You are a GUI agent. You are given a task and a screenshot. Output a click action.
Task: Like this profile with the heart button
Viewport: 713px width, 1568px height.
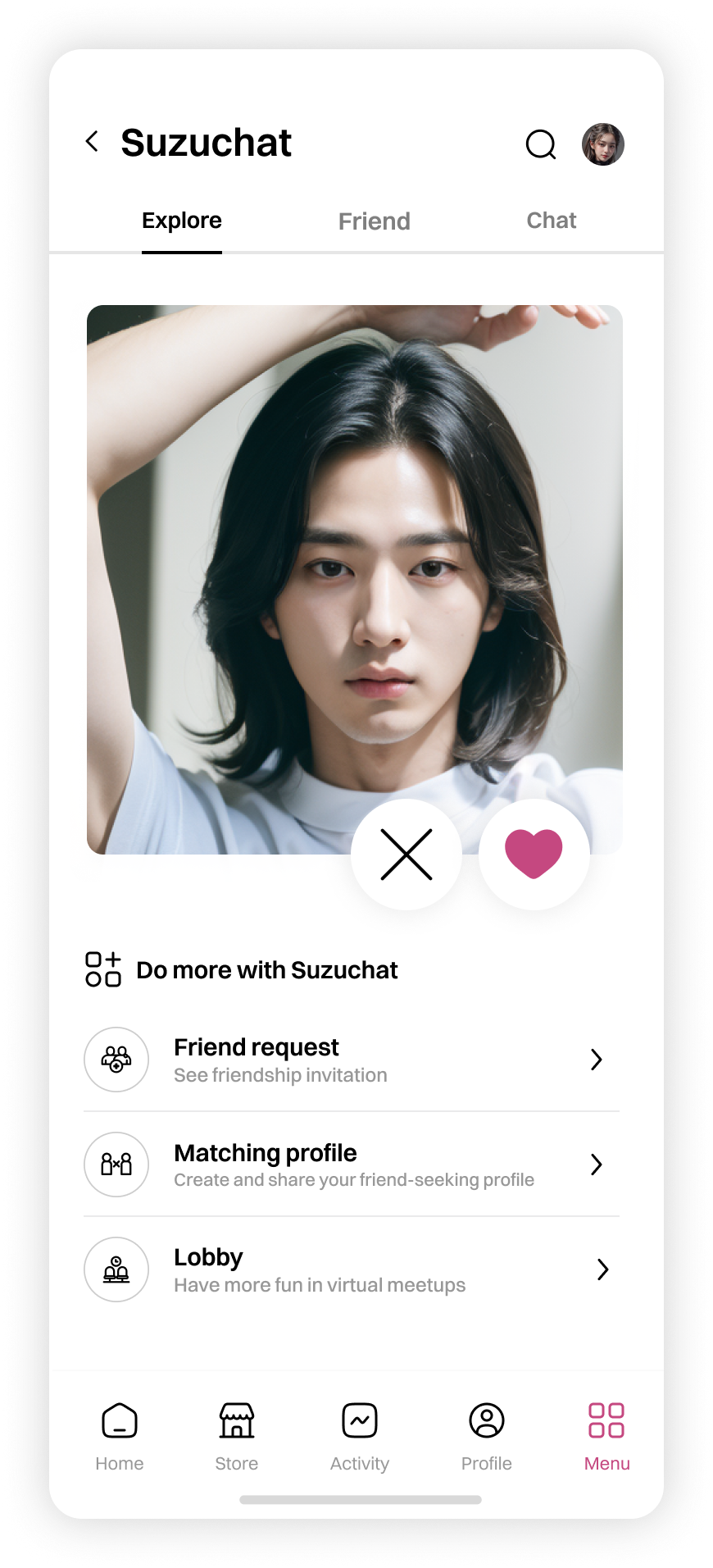tap(534, 855)
